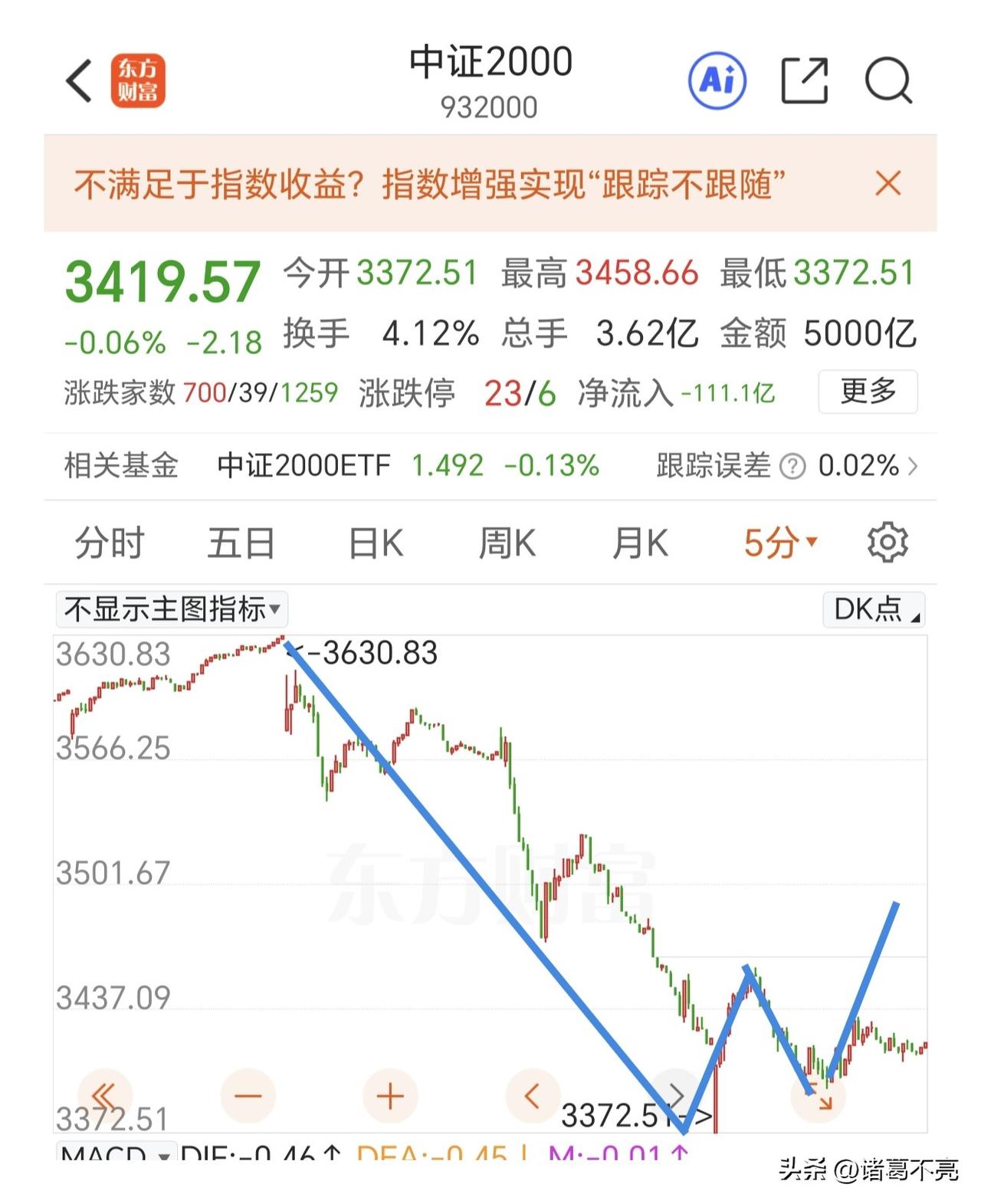Tap the back arrow to exit the chart
This screenshot has width=981, height=1204.
pyautogui.click(x=79, y=80)
